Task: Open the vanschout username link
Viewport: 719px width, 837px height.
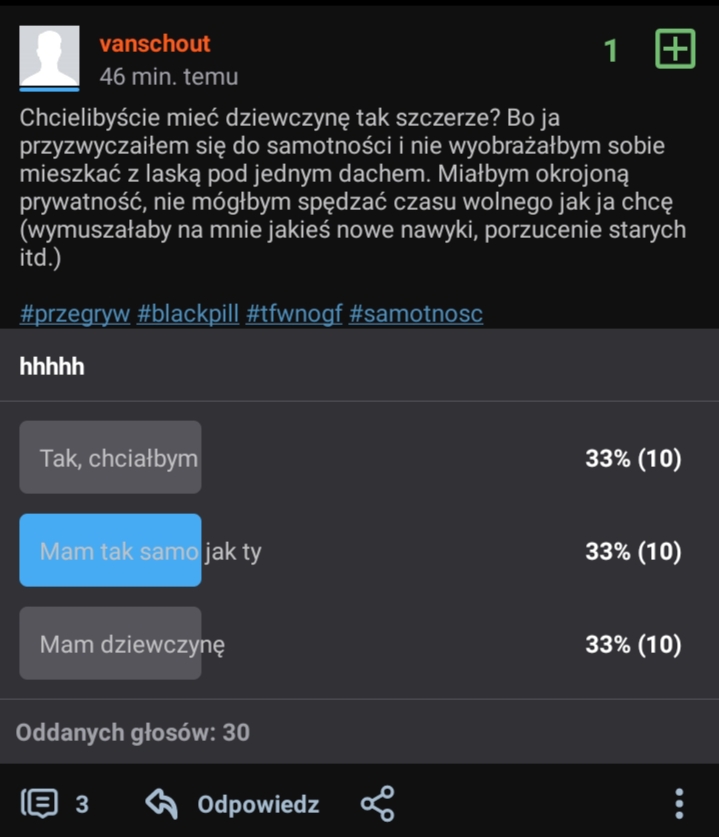Action: coord(155,44)
